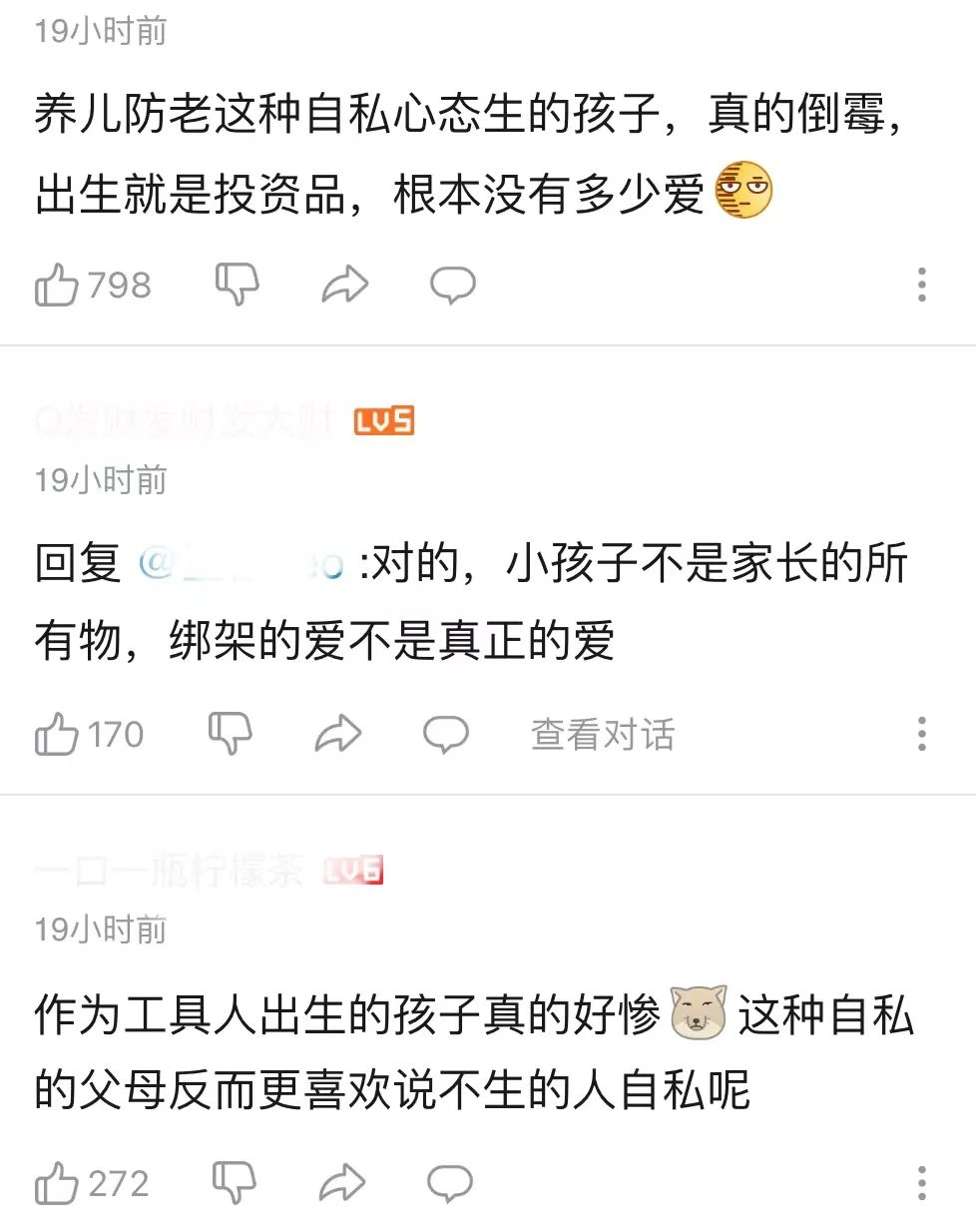Viewport: 976px width, 1232px height.
Task: Like the comment with 798 likes
Action: tap(57, 286)
